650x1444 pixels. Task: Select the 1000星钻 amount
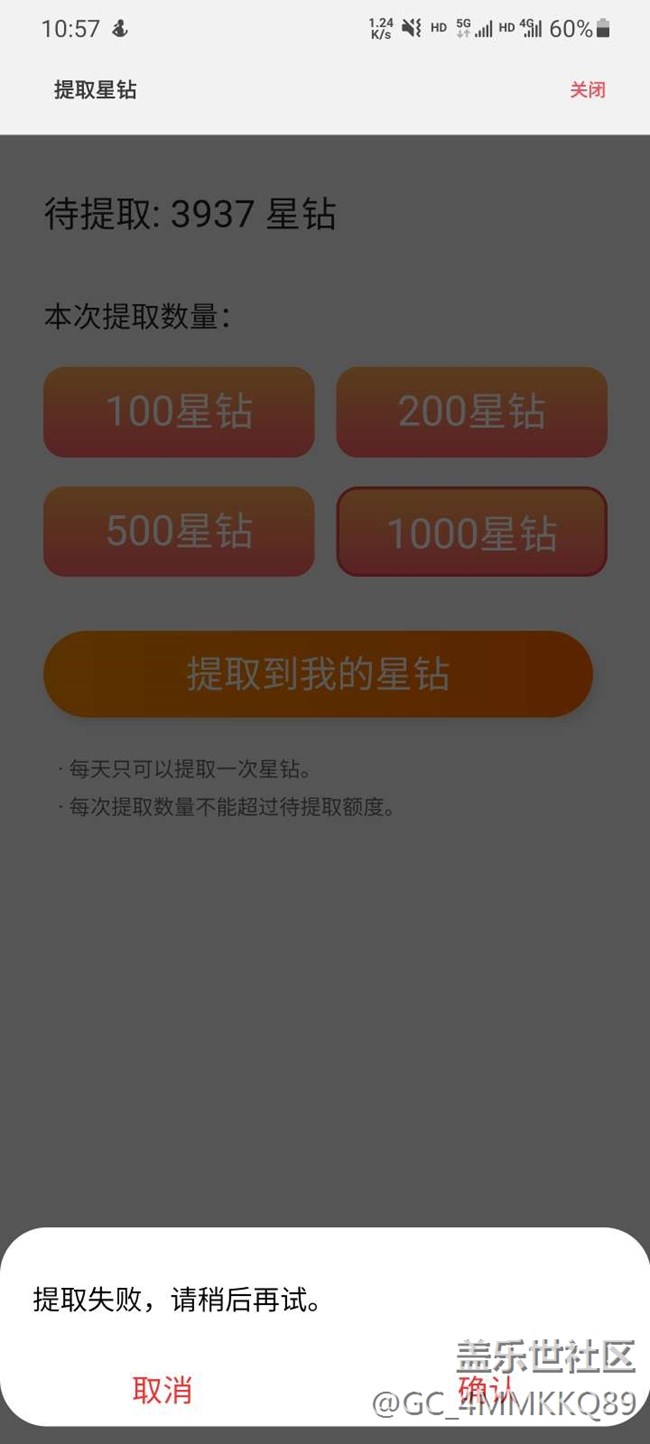click(471, 532)
